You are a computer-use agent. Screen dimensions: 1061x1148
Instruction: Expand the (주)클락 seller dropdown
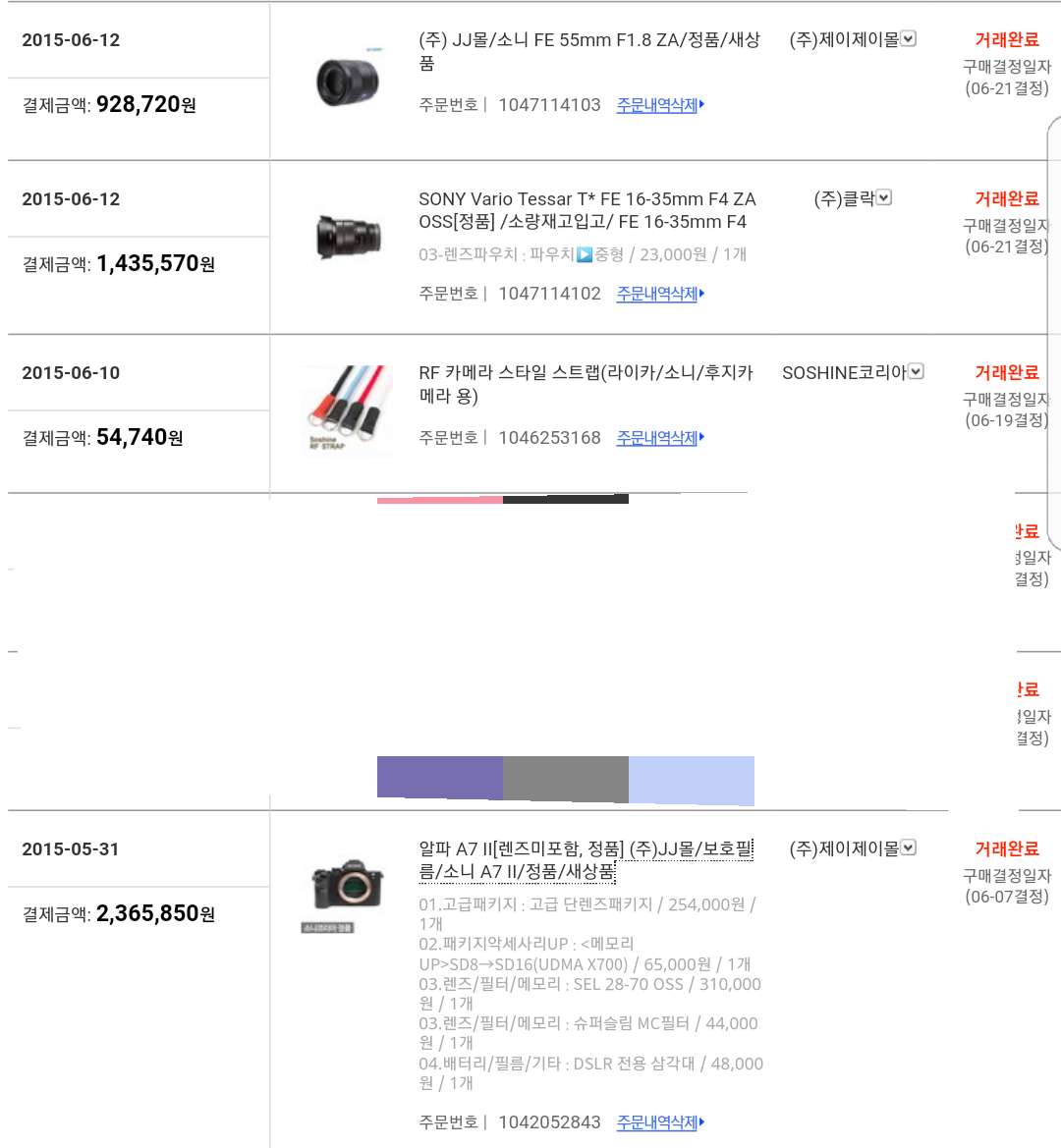coord(884,198)
